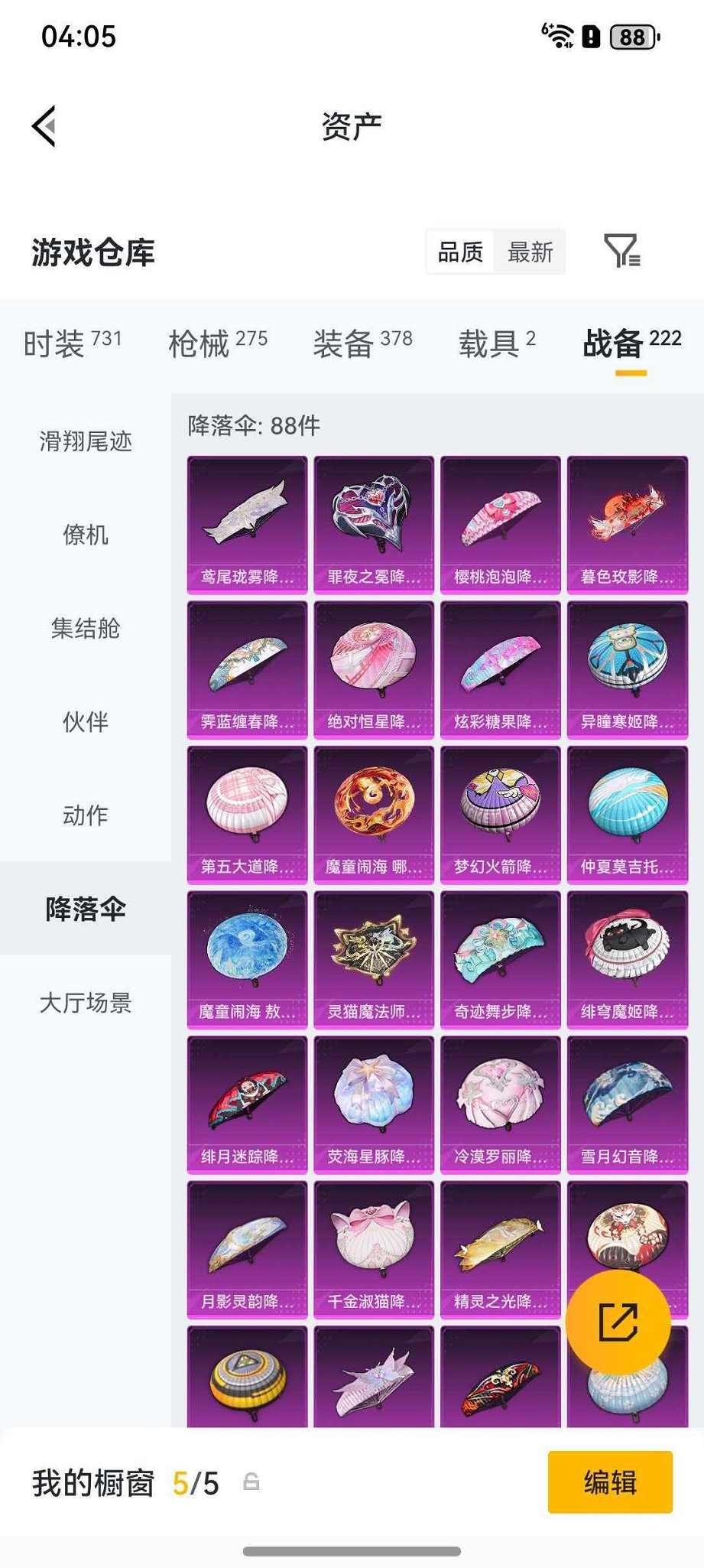Open the 滑翔尾迹 sidebar section
This screenshot has height=1568, width=704.
click(x=84, y=441)
